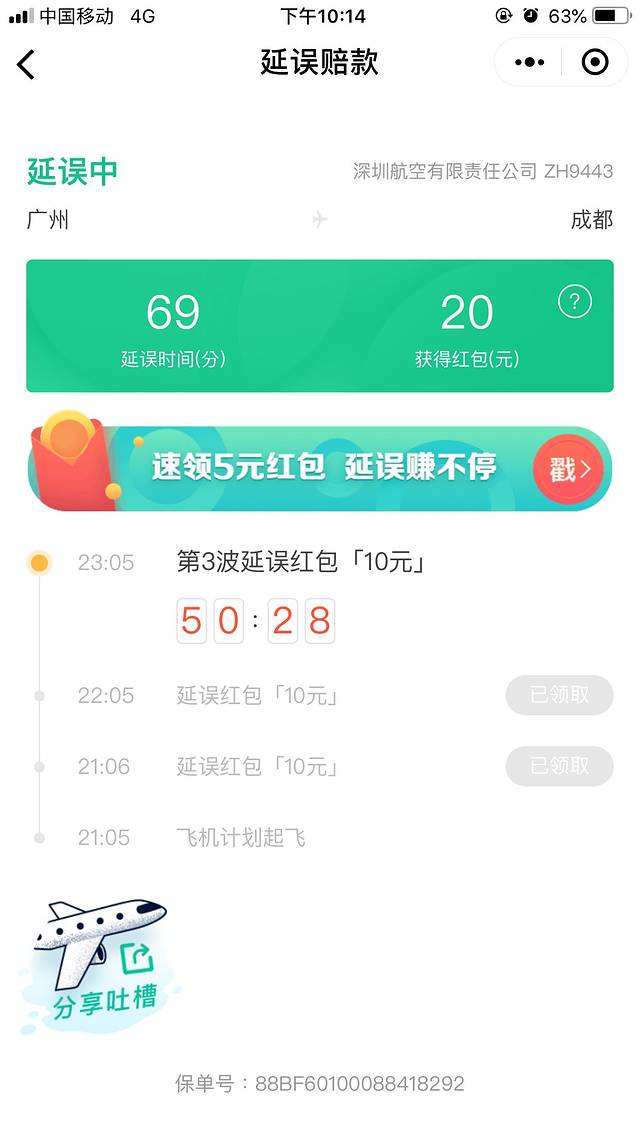
Task: Close the mini program with the circle button
Action: [x=595, y=63]
